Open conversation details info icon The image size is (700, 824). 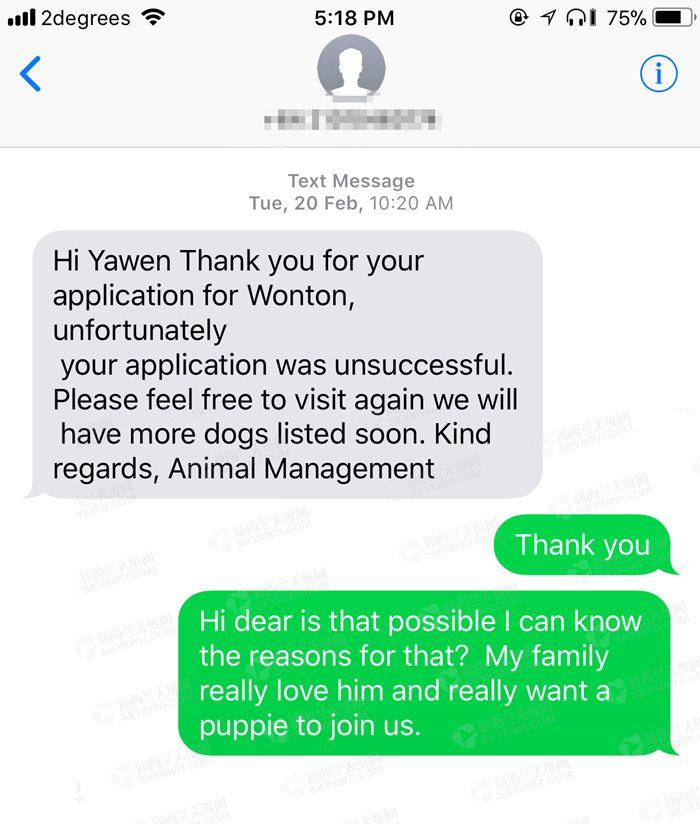(x=658, y=74)
